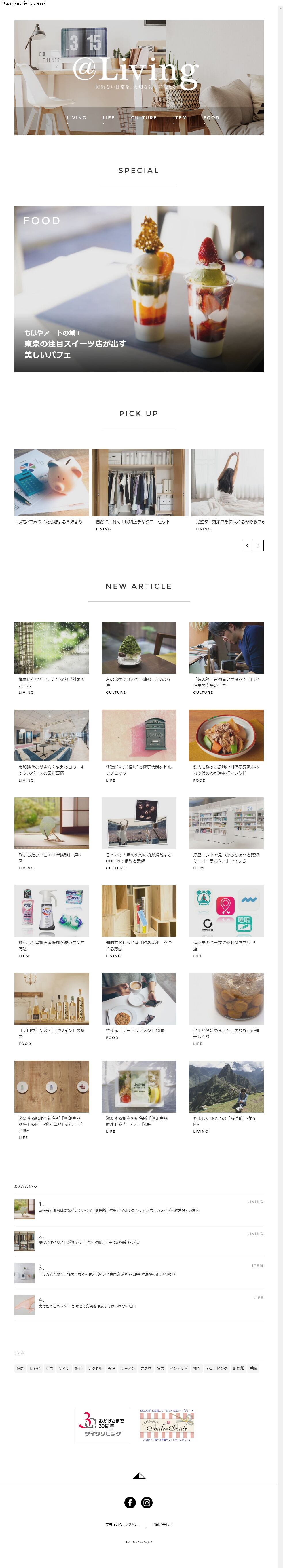The width and height of the screenshot is (283, 1568).
Task: Open the FOOD menu in header
Action: (x=211, y=117)
